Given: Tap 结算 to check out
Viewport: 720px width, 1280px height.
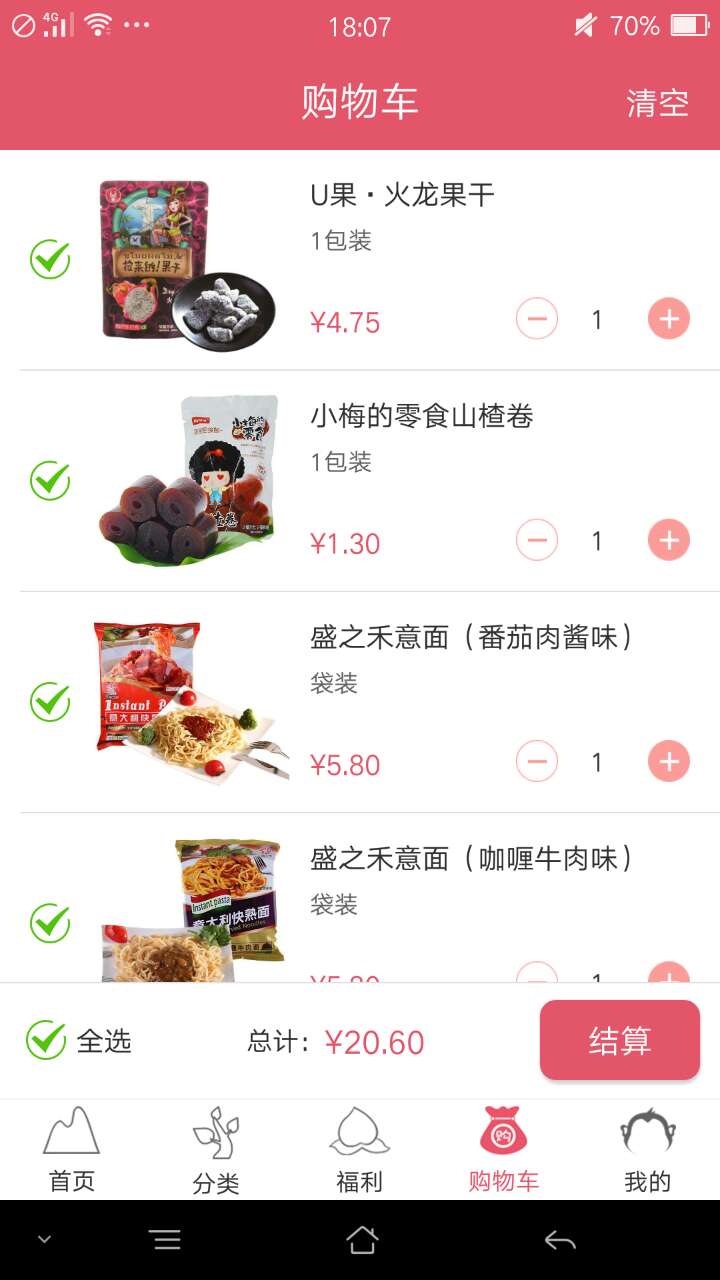Looking at the screenshot, I should [x=620, y=1041].
